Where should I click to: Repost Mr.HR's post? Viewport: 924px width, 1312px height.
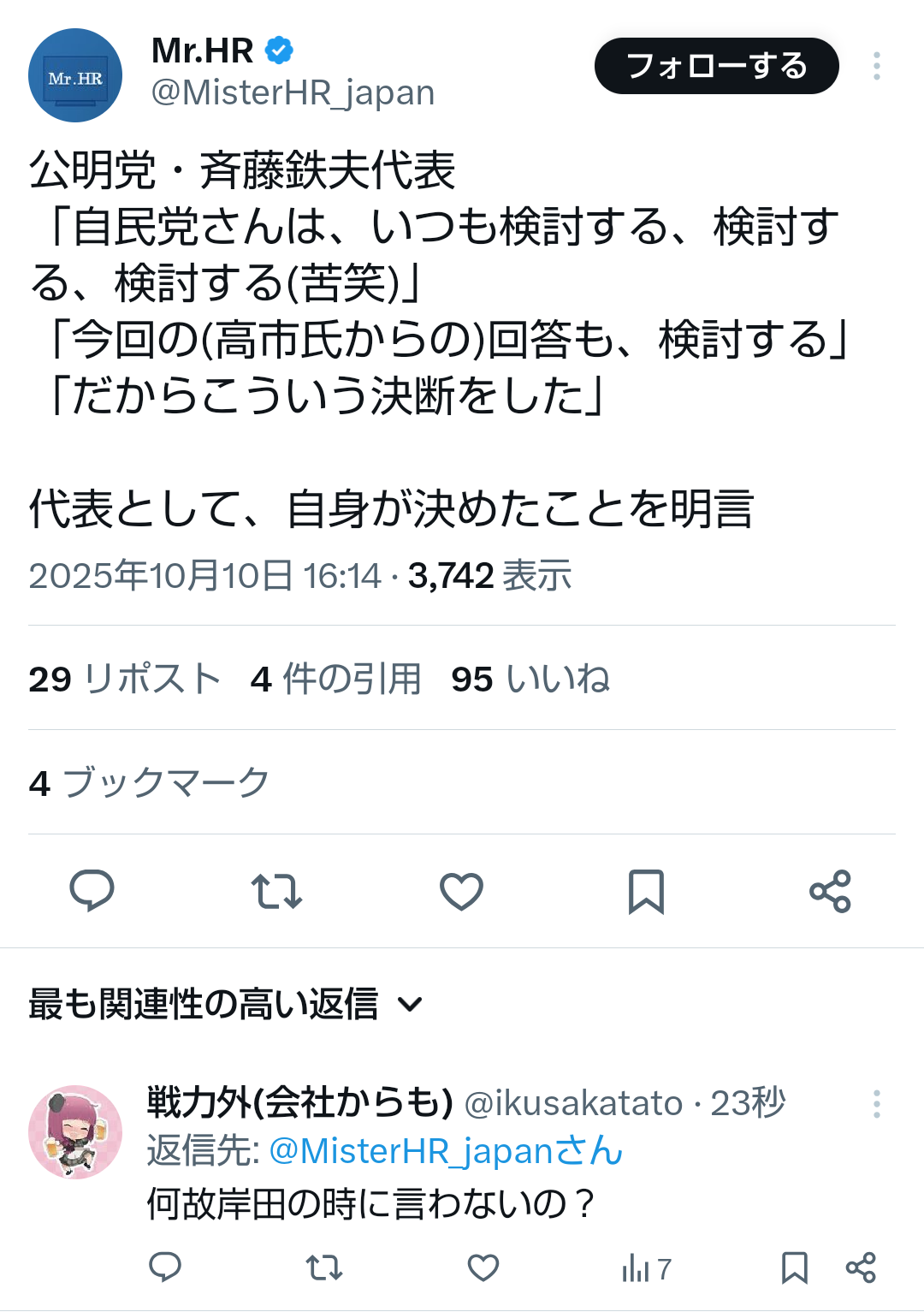click(x=276, y=891)
